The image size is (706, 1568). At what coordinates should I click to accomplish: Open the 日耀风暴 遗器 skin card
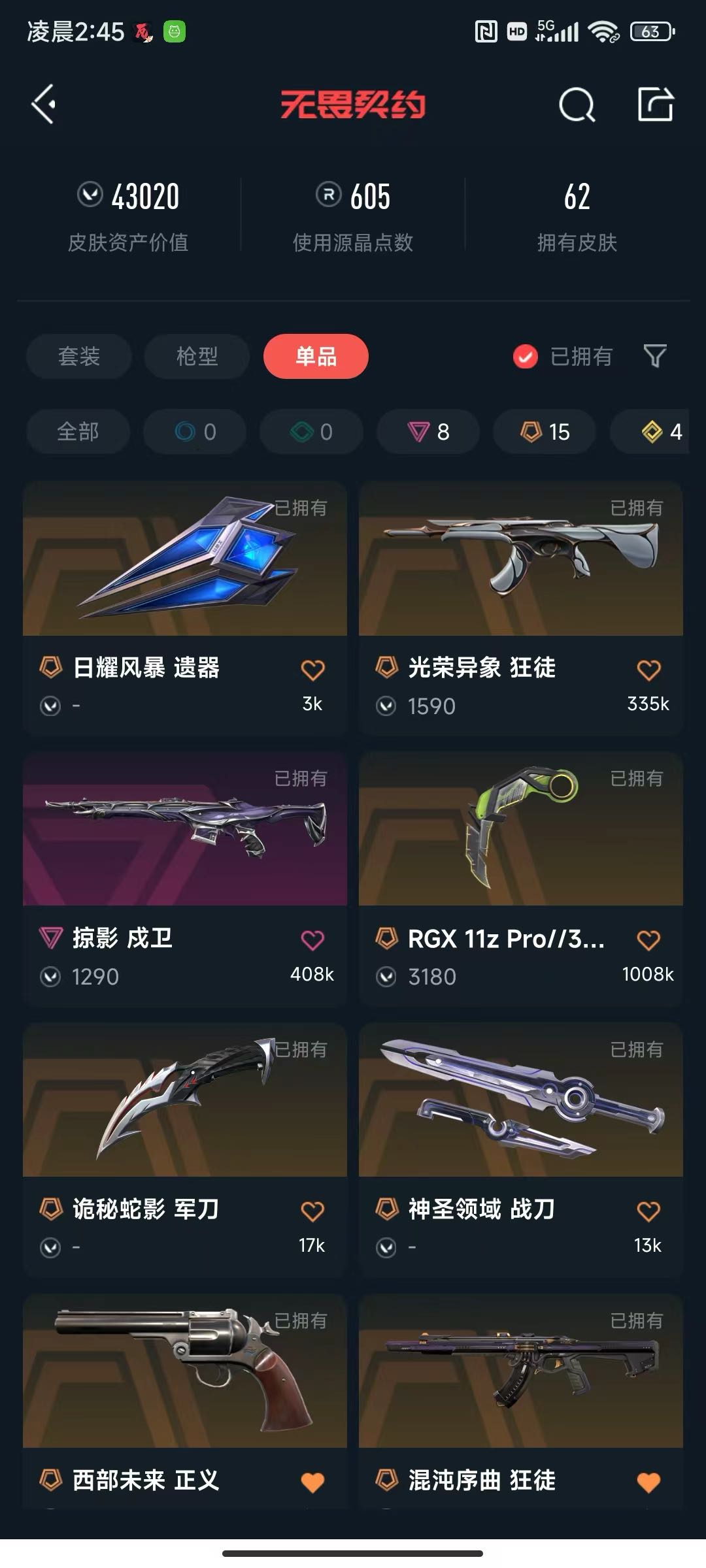pos(185,559)
